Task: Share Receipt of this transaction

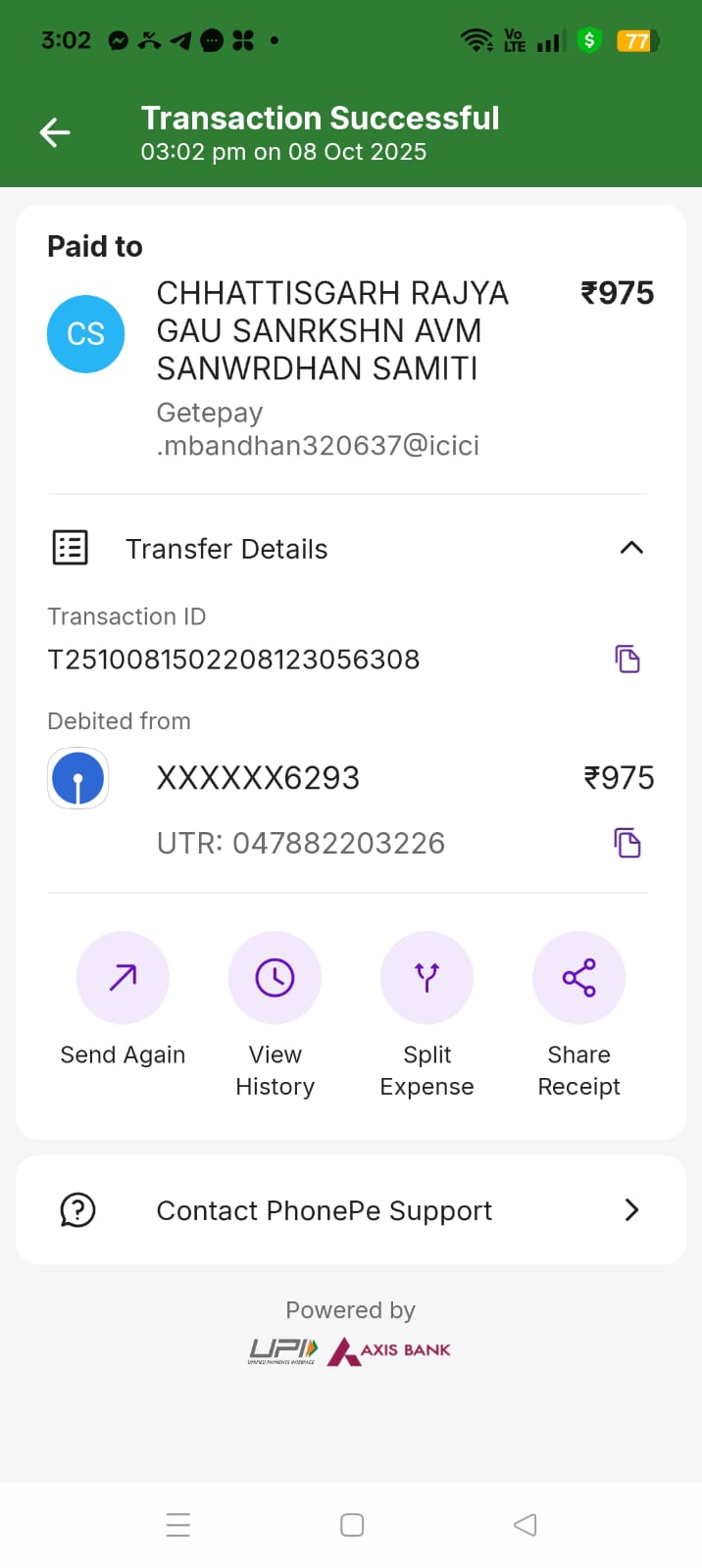Action: click(578, 978)
